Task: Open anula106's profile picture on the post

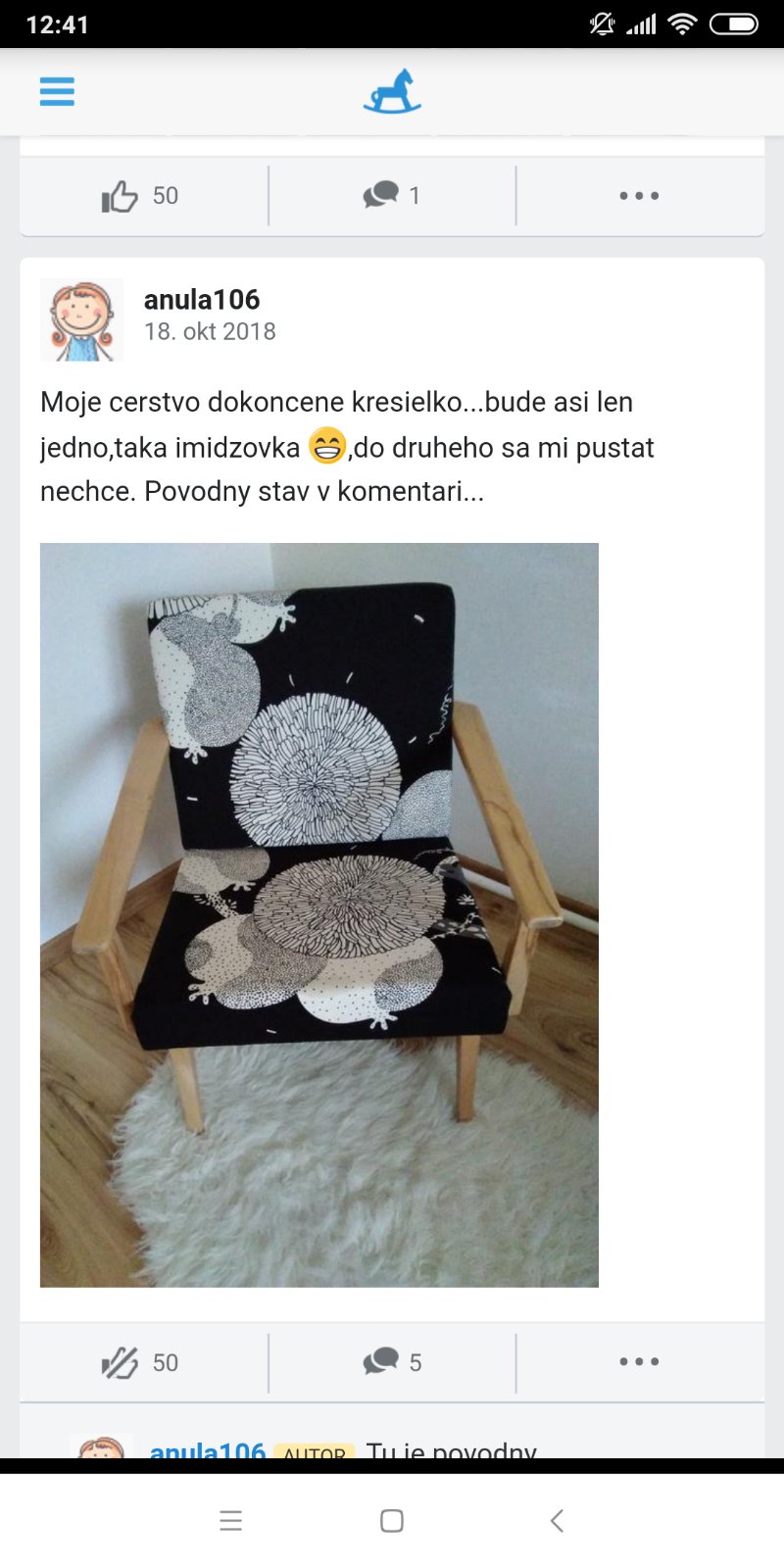Action: pyautogui.click(x=81, y=319)
